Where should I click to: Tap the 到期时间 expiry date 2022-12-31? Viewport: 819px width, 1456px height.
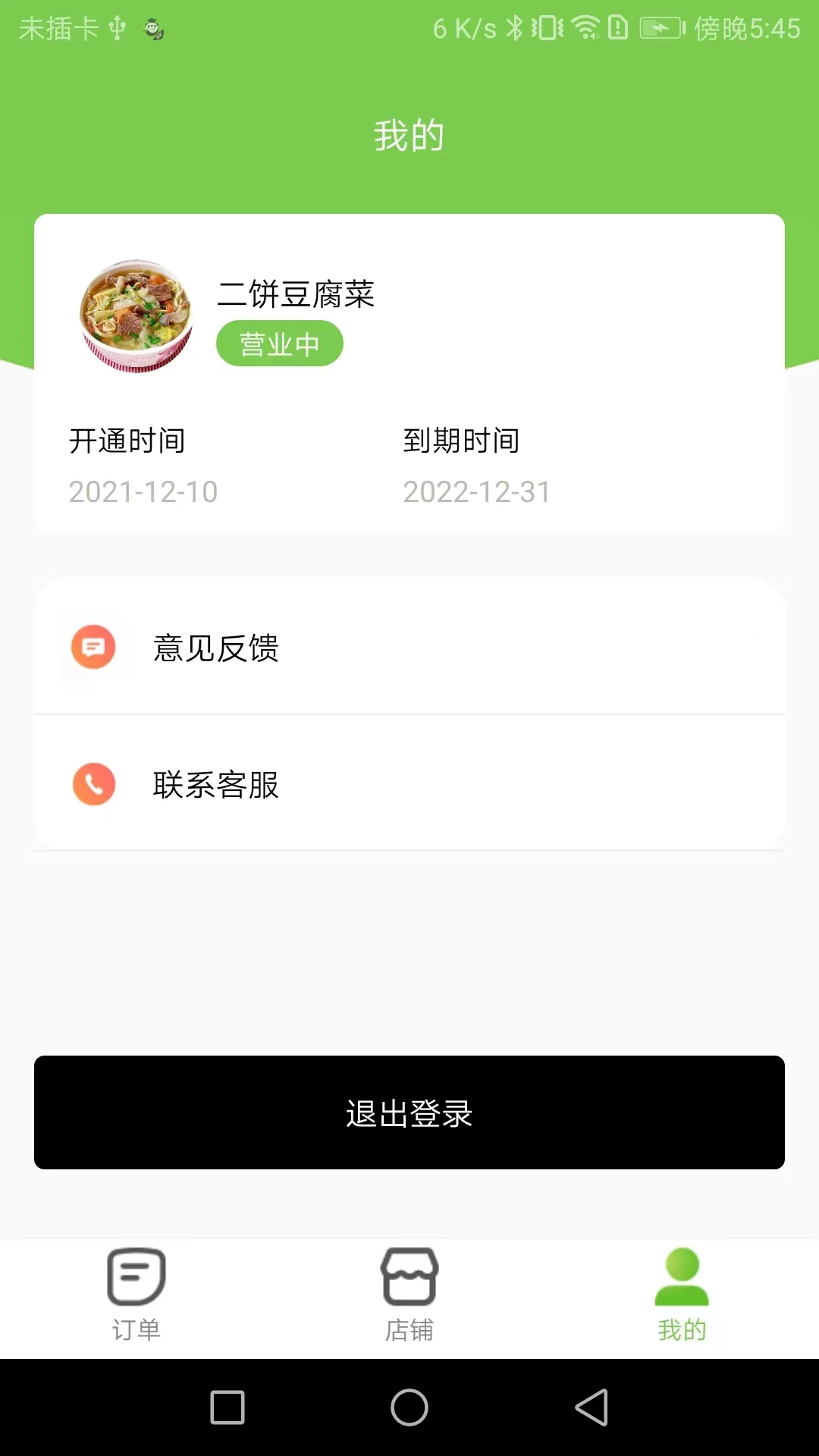[x=477, y=491]
